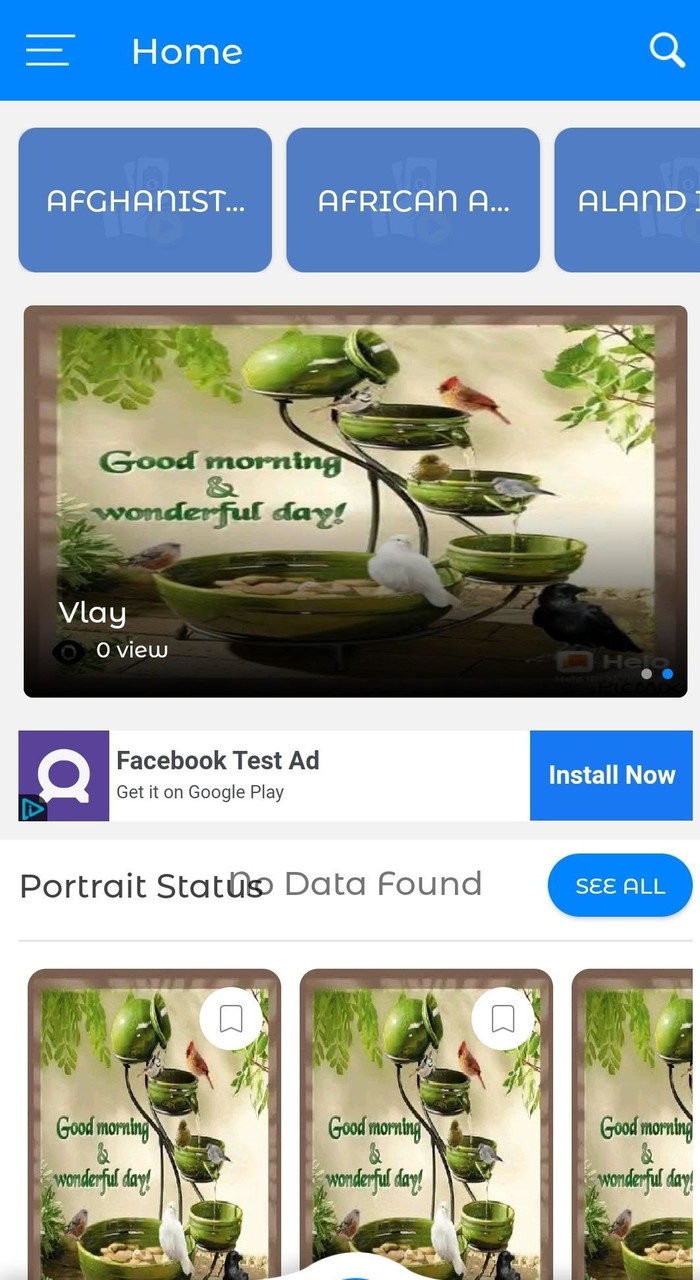The image size is (700, 1280).
Task: Tap See All for Portrait Status
Action: tap(620, 885)
